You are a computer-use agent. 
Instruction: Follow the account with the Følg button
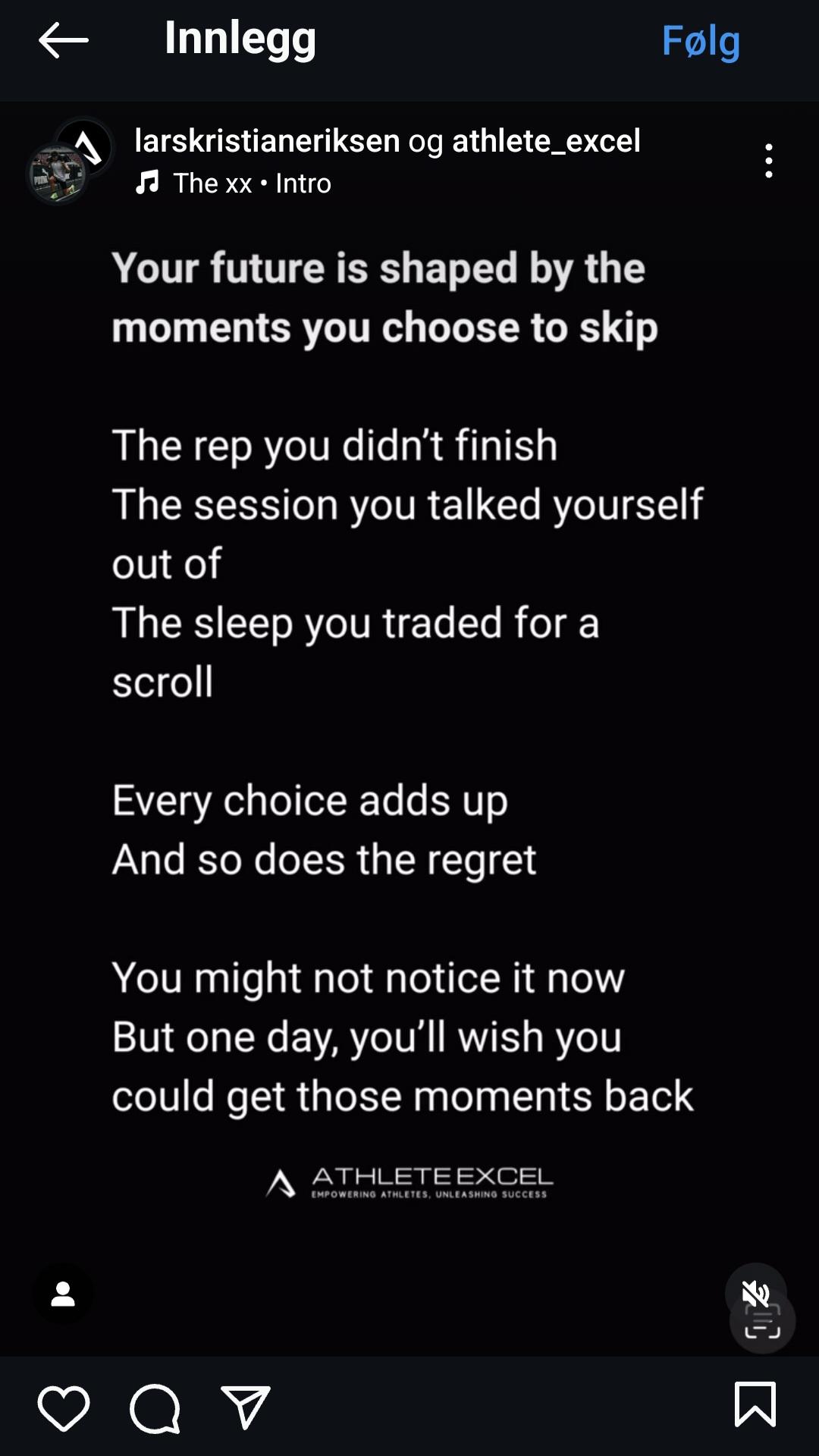pyautogui.click(x=701, y=41)
